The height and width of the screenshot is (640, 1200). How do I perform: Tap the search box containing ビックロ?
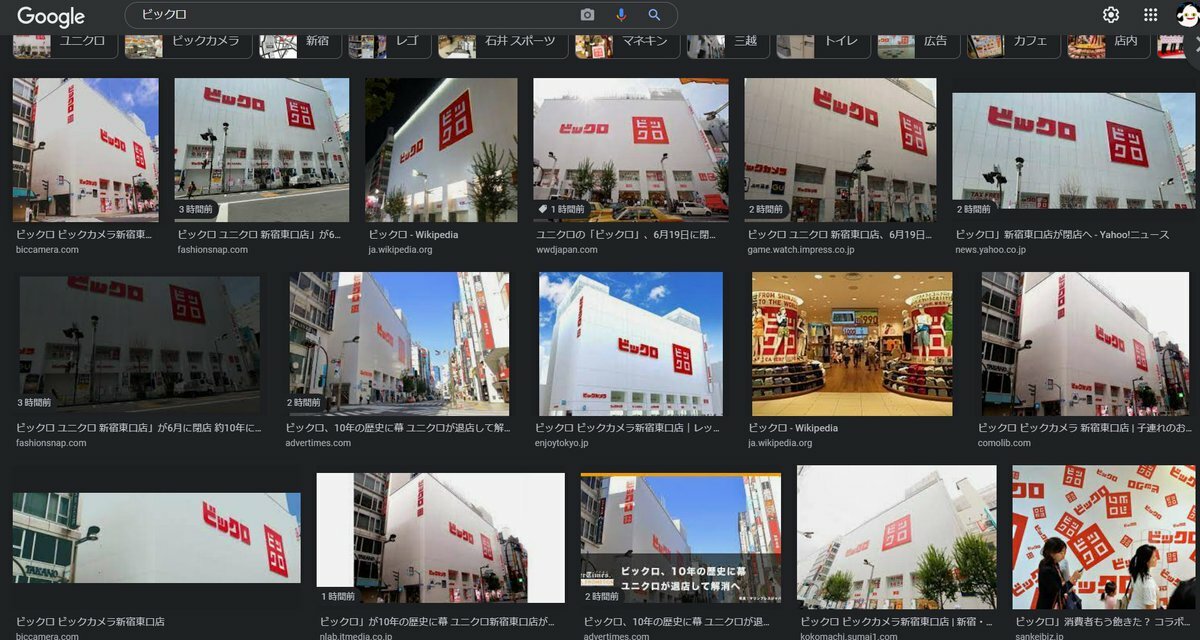[350, 15]
